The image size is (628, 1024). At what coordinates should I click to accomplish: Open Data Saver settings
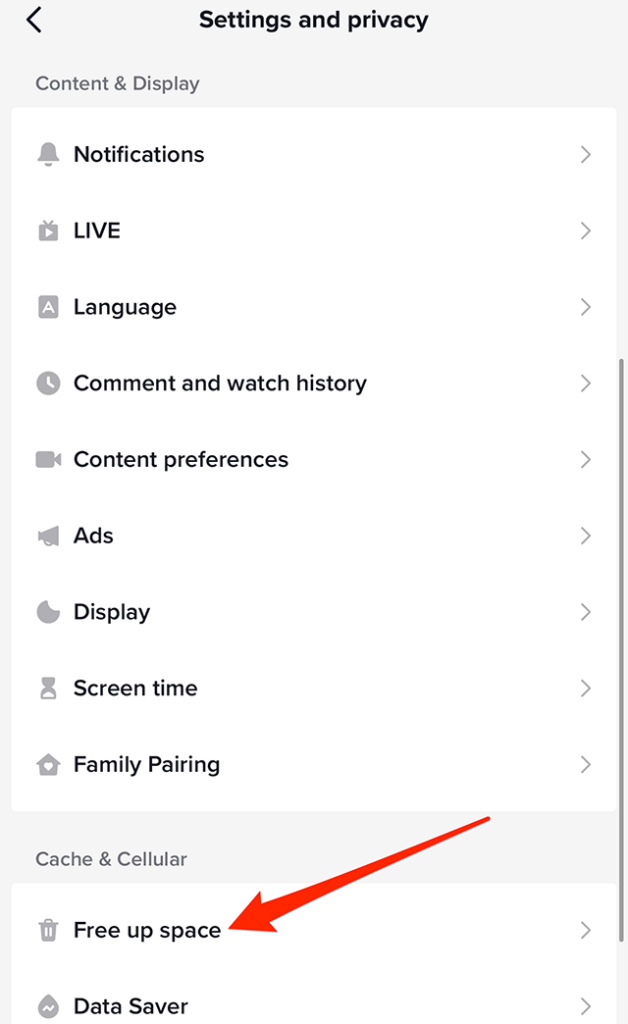coord(131,1006)
